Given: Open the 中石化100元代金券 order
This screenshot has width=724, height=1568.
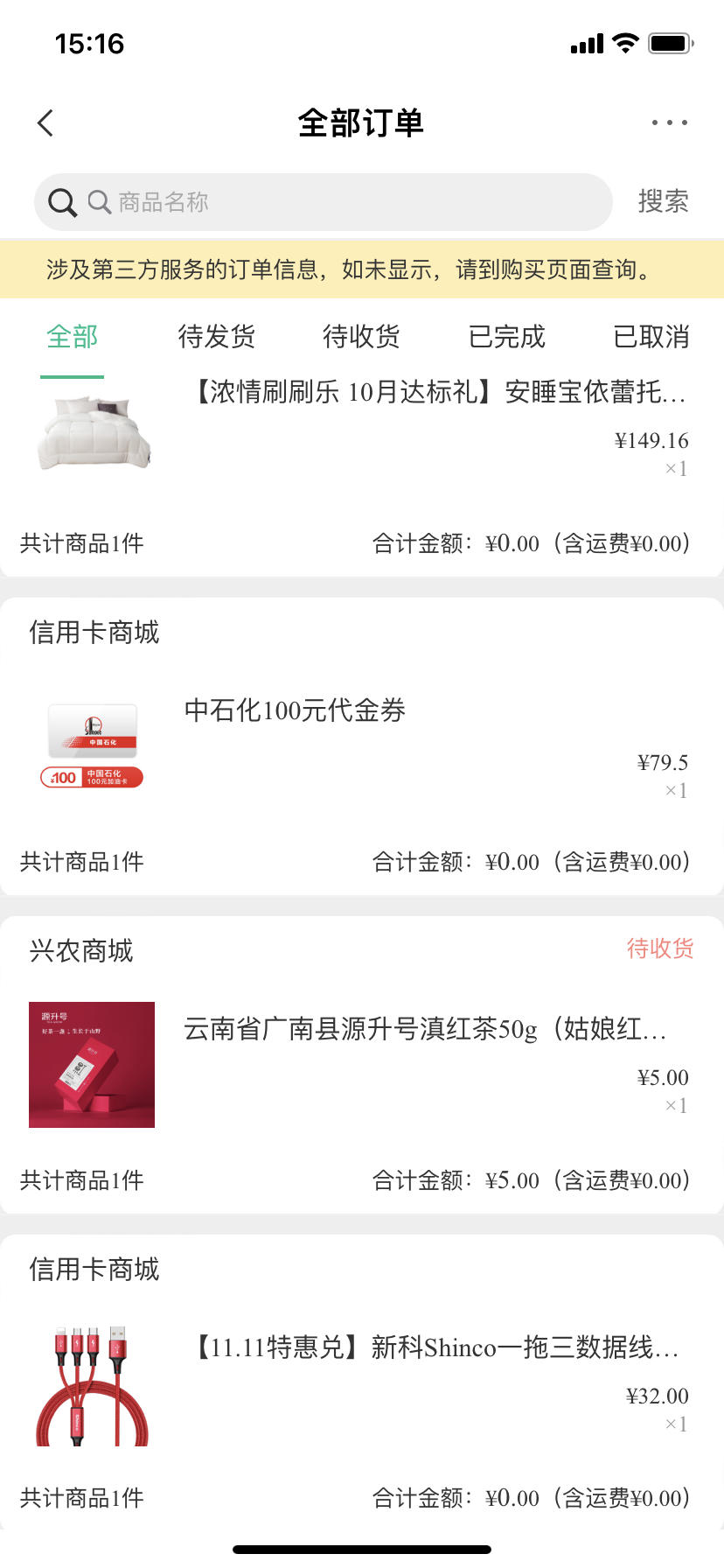Looking at the screenshot, I should [362, 746].
